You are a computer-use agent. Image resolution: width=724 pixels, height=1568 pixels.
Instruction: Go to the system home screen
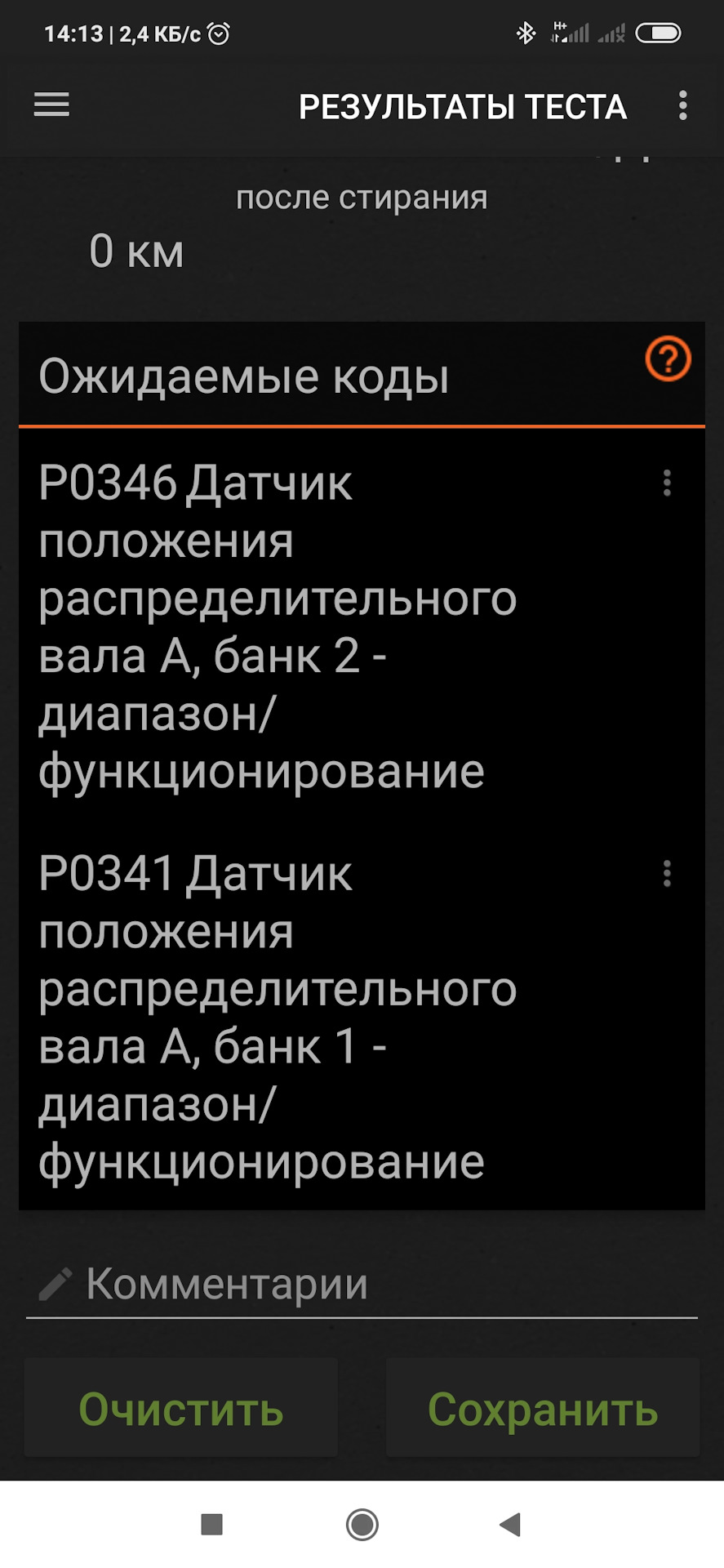coord(362,1525)
